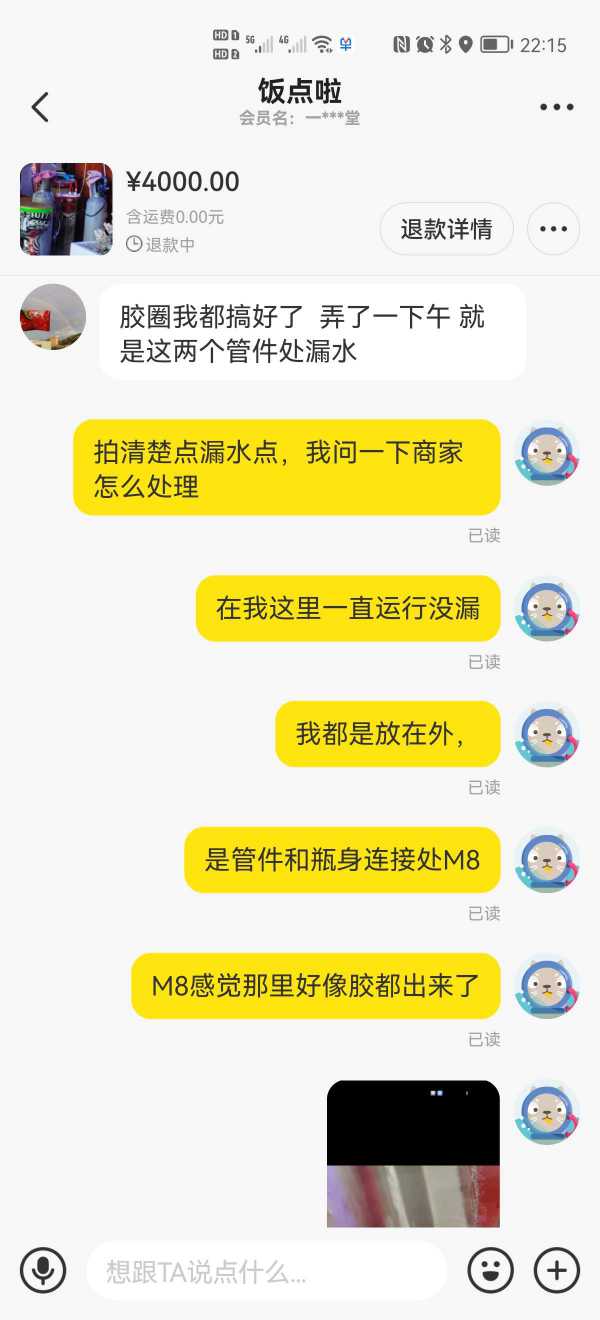This screenshot has width=600, height=1320.
Task: Open the ¥4000.00 order product thumbnail
Action: click(66, 209)
